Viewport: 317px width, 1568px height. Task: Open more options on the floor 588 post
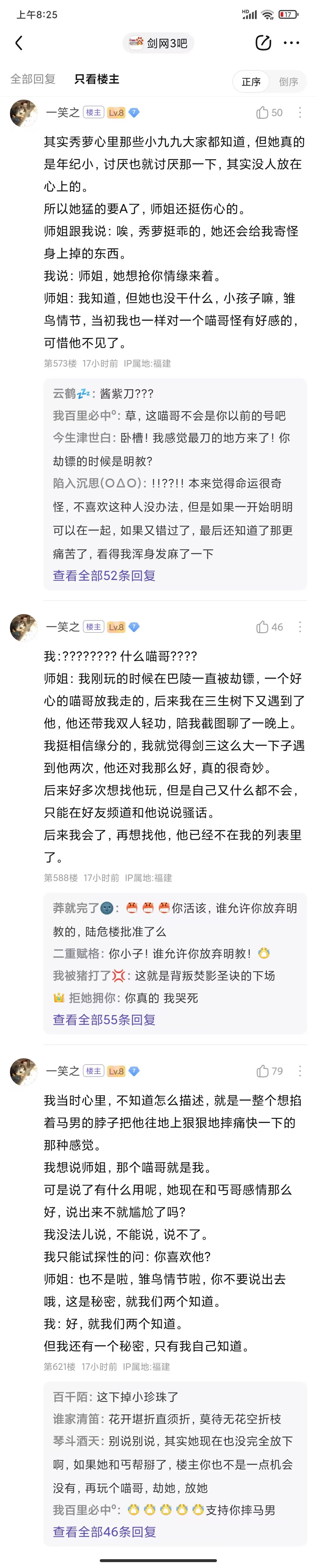300,627
